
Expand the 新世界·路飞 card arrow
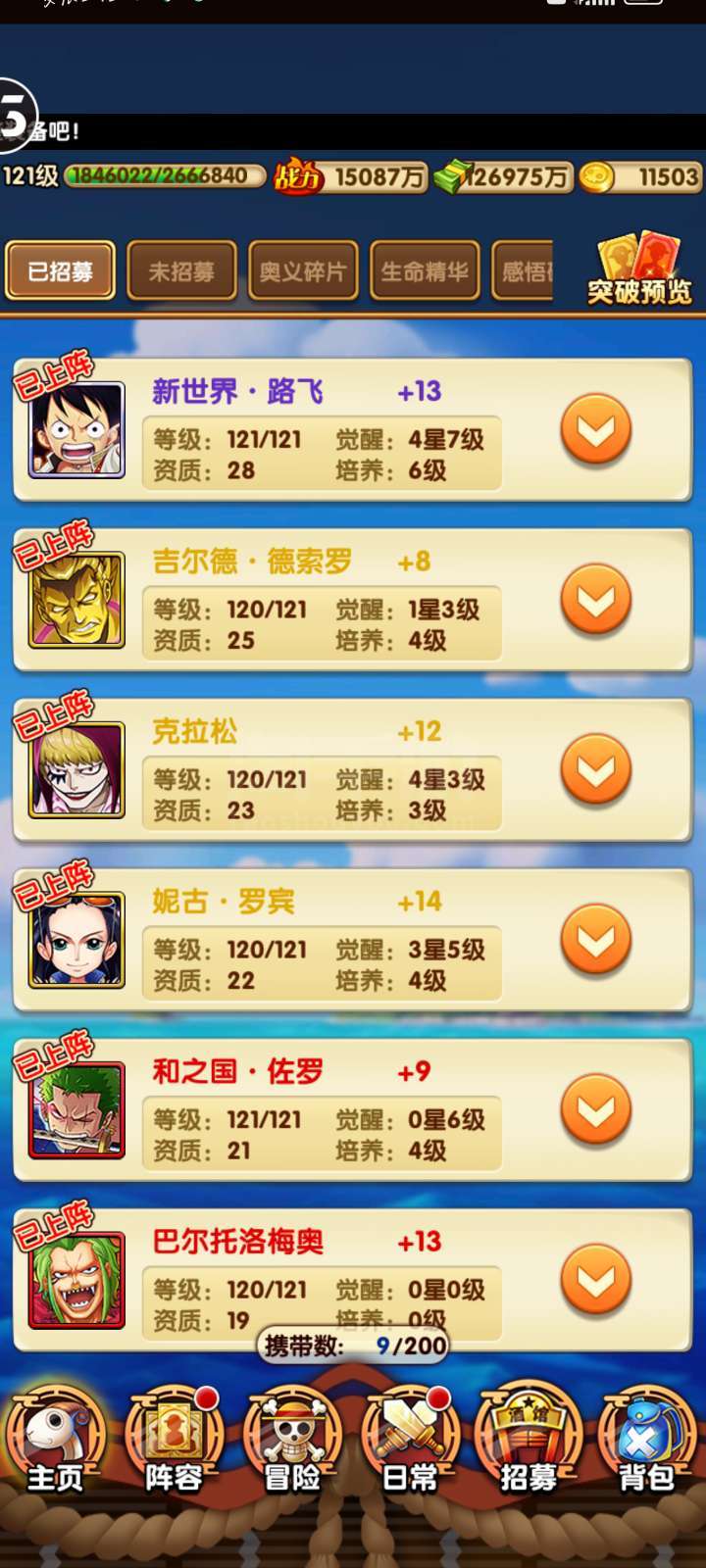[x=596, y=429]
